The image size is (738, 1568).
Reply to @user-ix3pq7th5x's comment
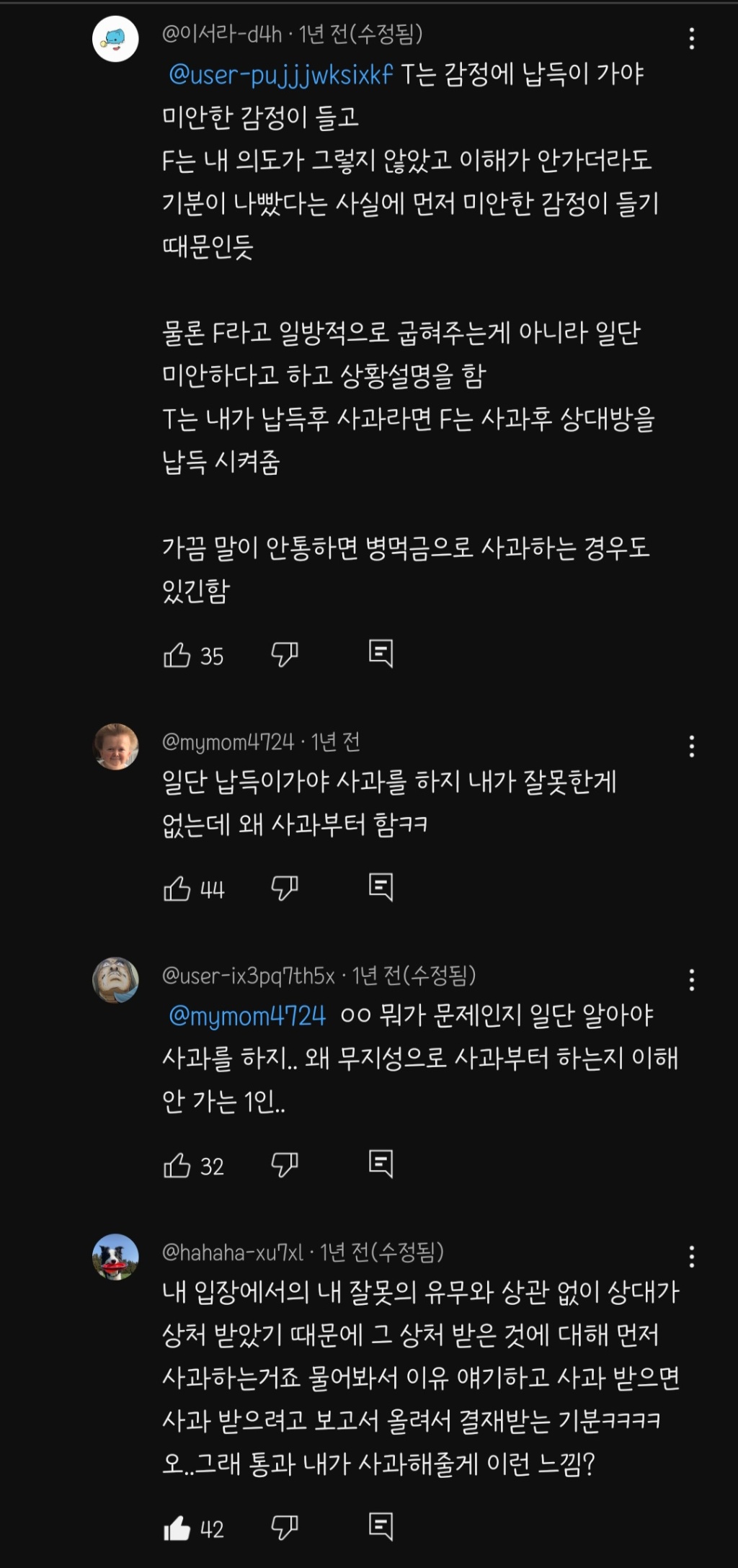pos(381,1164)
